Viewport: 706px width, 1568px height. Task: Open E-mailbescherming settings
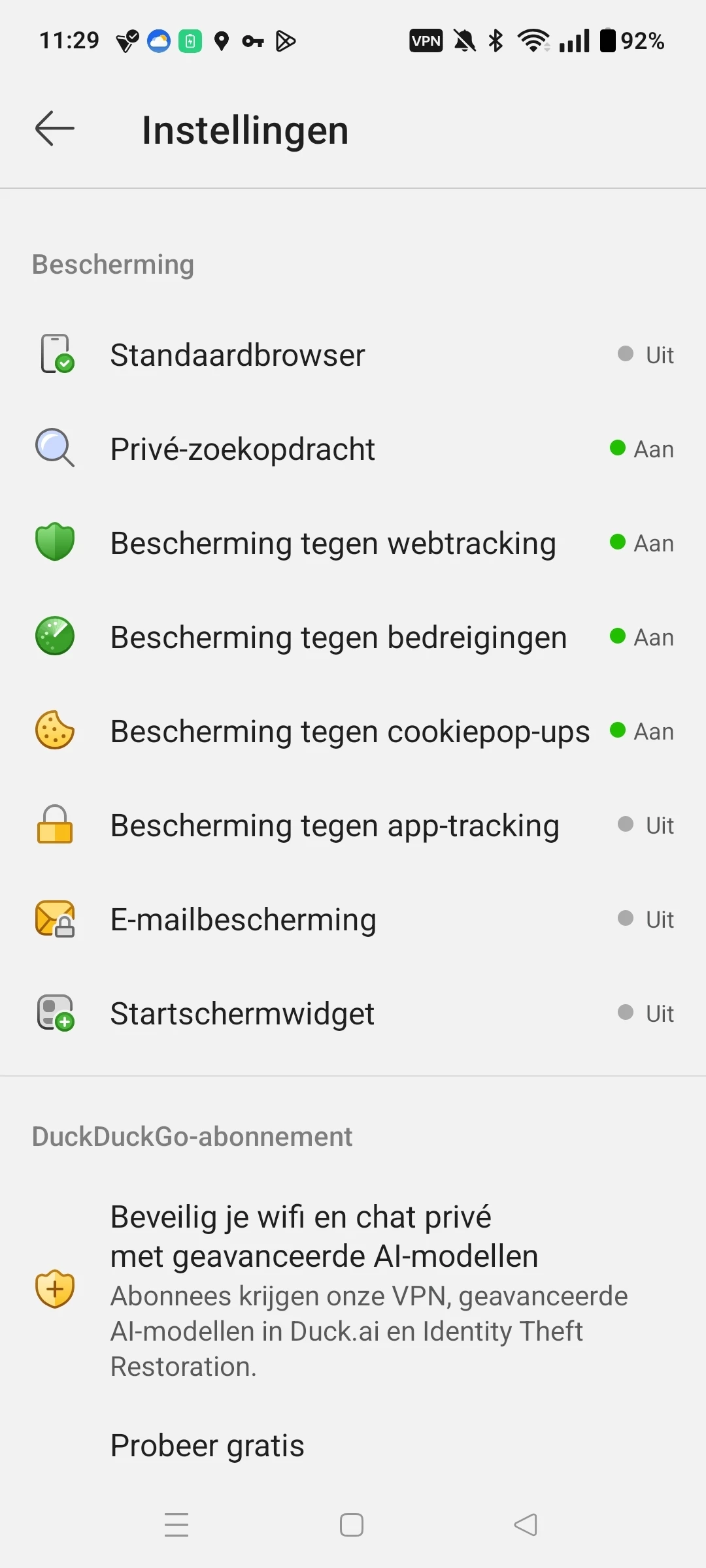coord(353,920)
